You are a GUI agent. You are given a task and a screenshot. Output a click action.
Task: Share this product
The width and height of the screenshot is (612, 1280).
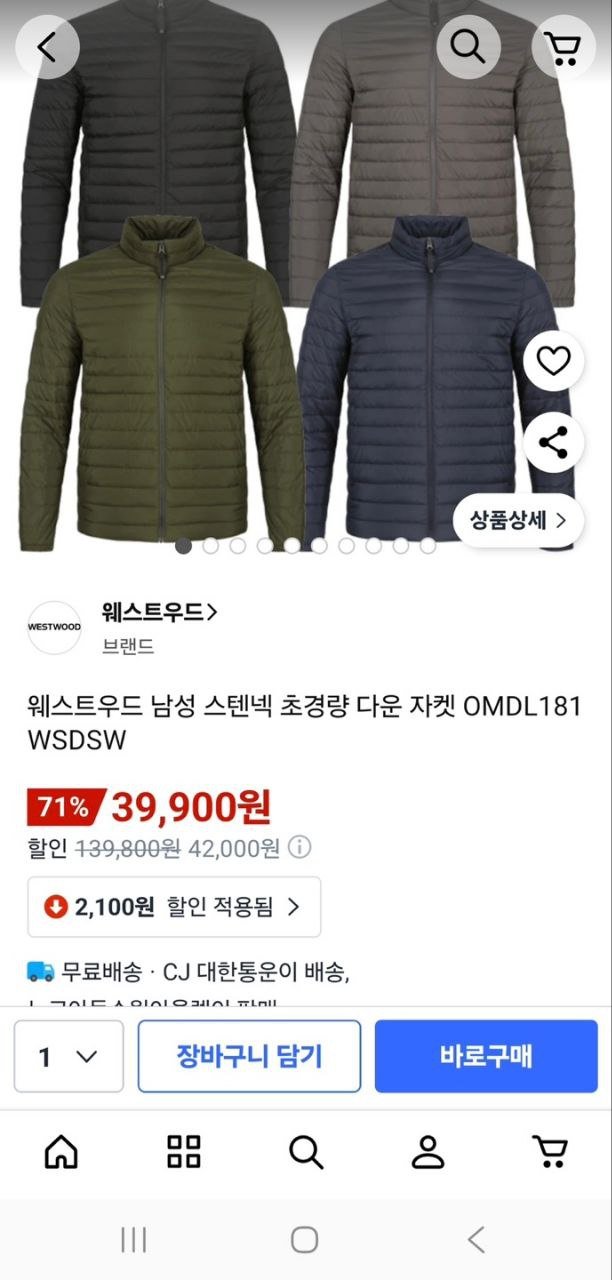pos(553,442)
